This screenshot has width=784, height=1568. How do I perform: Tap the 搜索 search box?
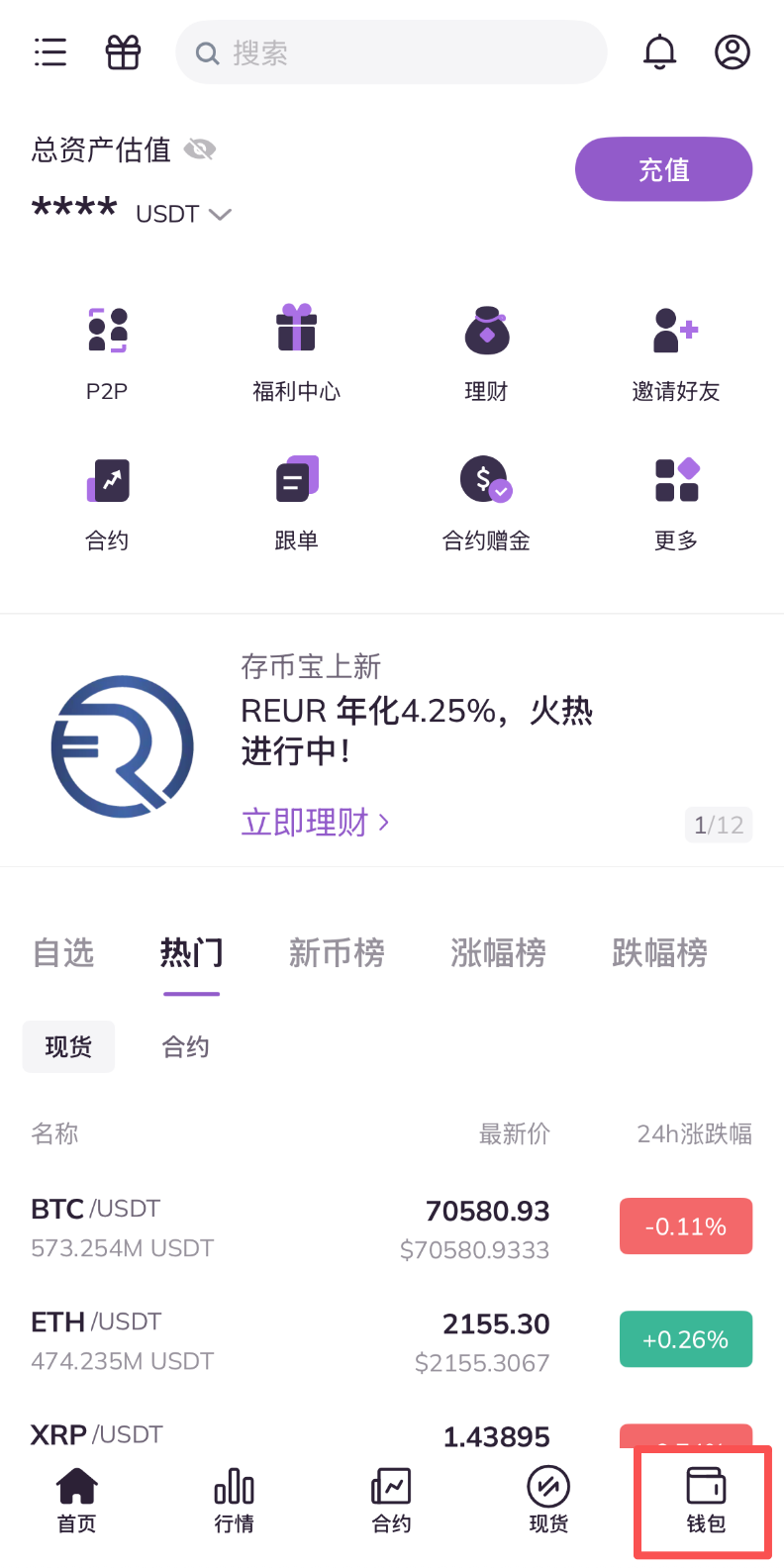tap(391, 52)
